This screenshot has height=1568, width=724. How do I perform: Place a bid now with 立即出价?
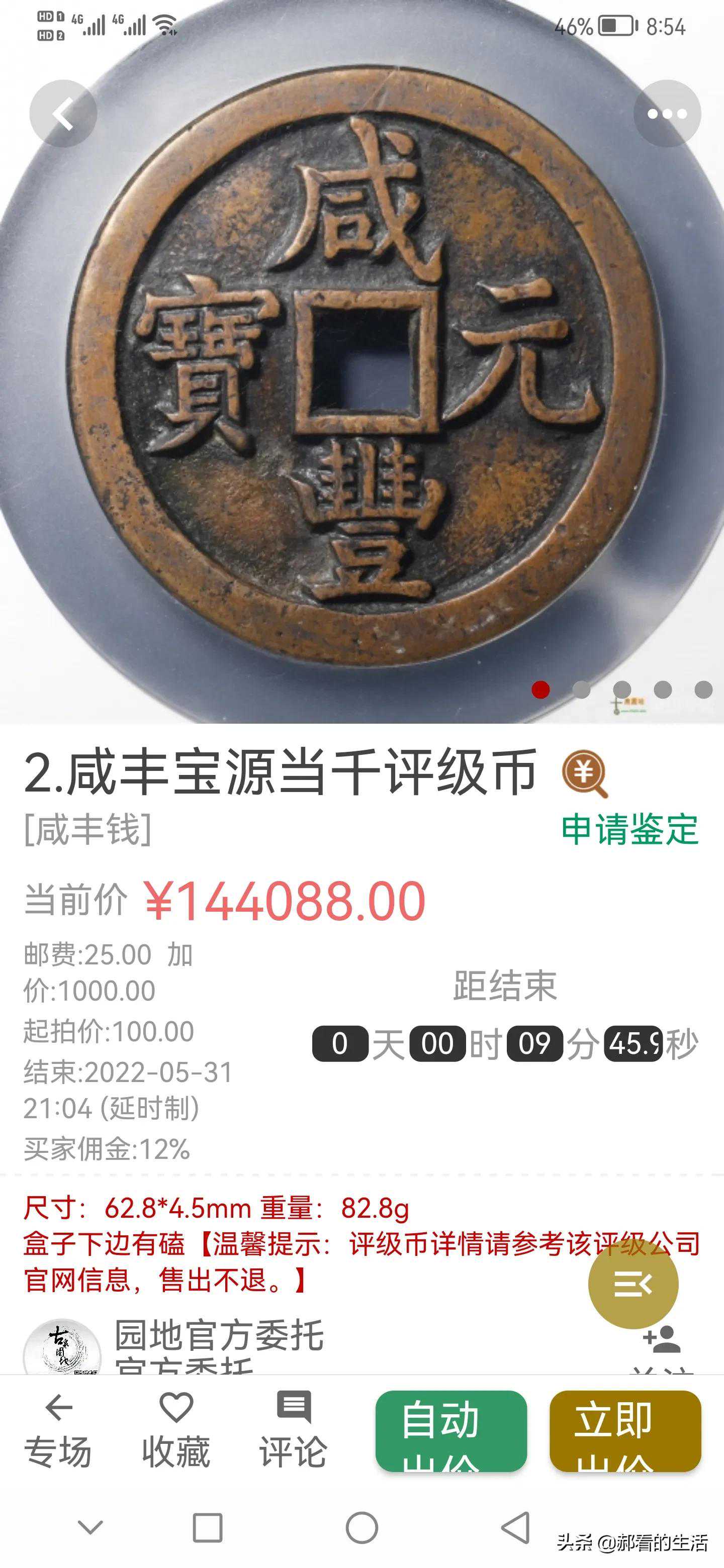(x=625, y=1431)
